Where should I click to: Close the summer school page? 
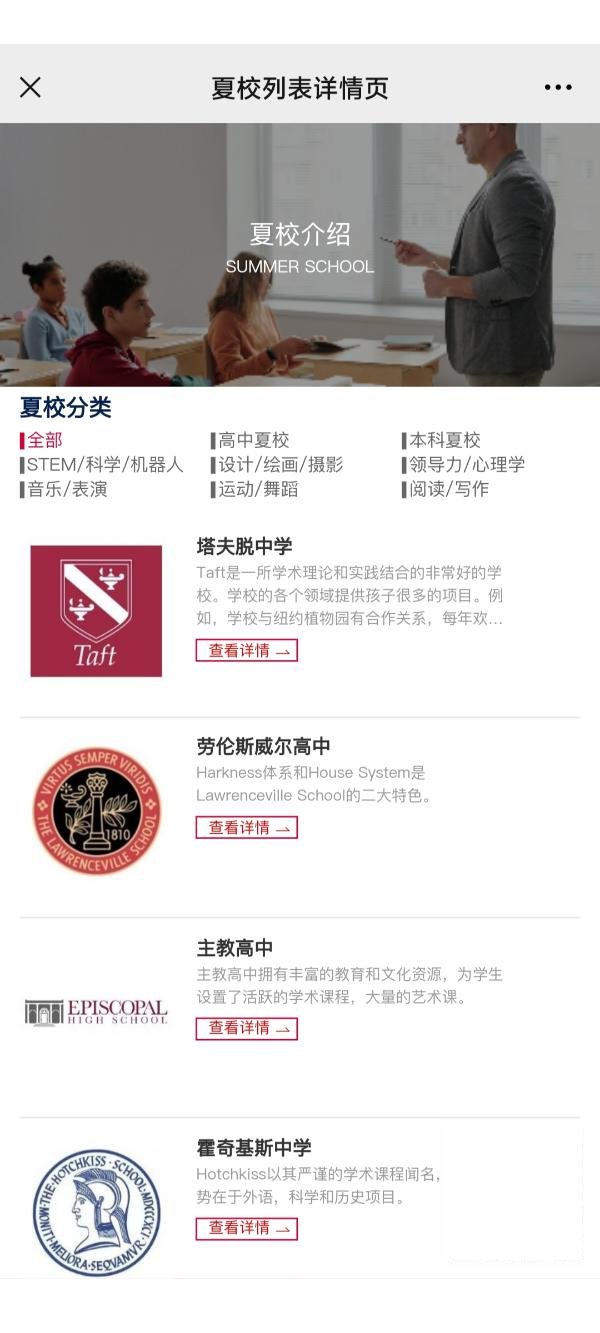pyautogui.click(x=31, y=87)
